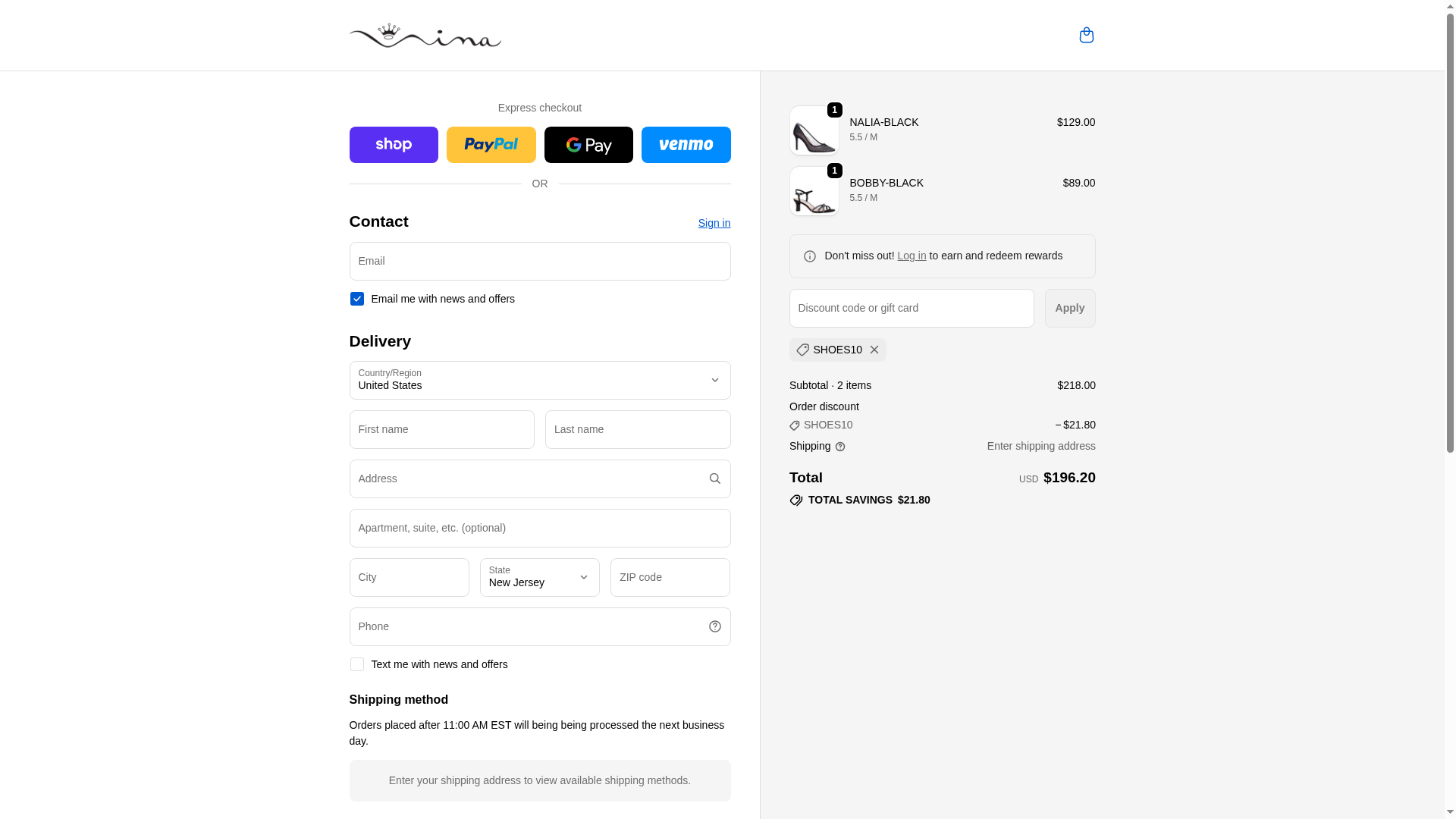1456x819 pixels.
Task: Tap the City field
Action: pos(409,577)
